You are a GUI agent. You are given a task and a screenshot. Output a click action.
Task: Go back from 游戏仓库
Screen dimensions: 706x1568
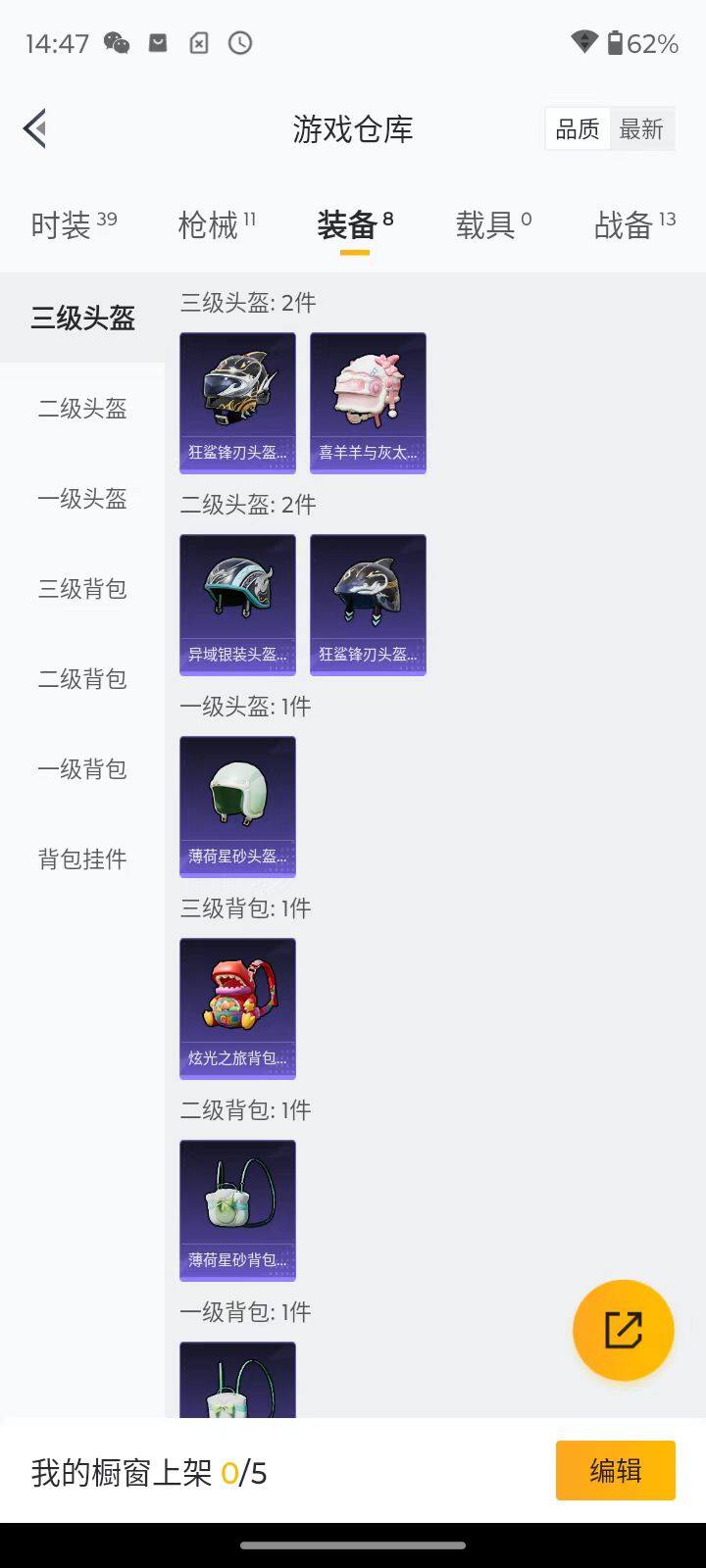(x=36, y=128)
